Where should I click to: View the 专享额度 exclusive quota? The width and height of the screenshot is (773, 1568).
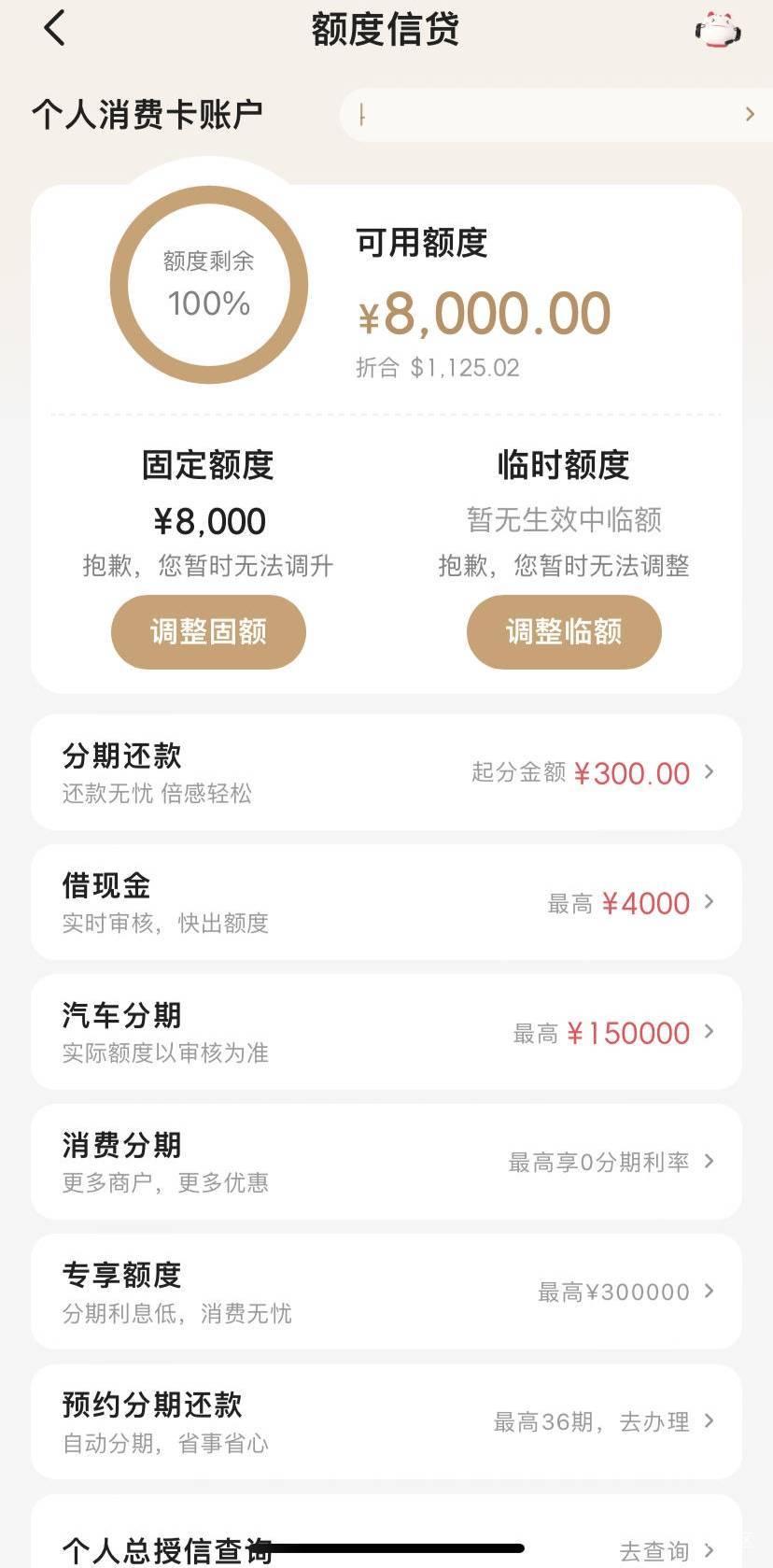click(386, 1292)
